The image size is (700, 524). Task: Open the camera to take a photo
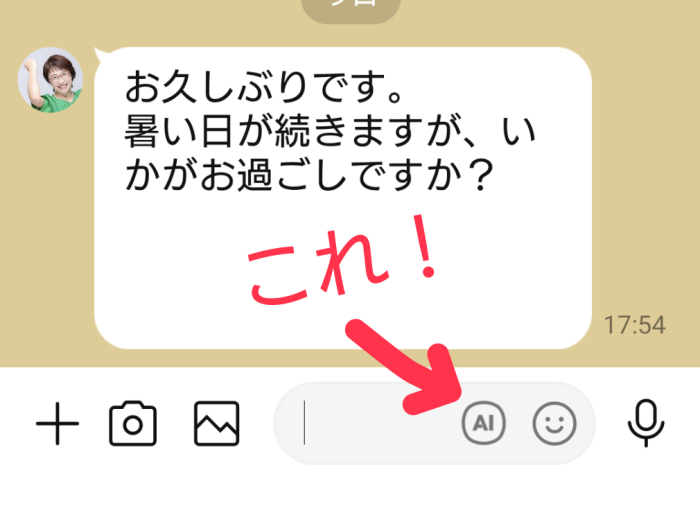pos(133,424)
